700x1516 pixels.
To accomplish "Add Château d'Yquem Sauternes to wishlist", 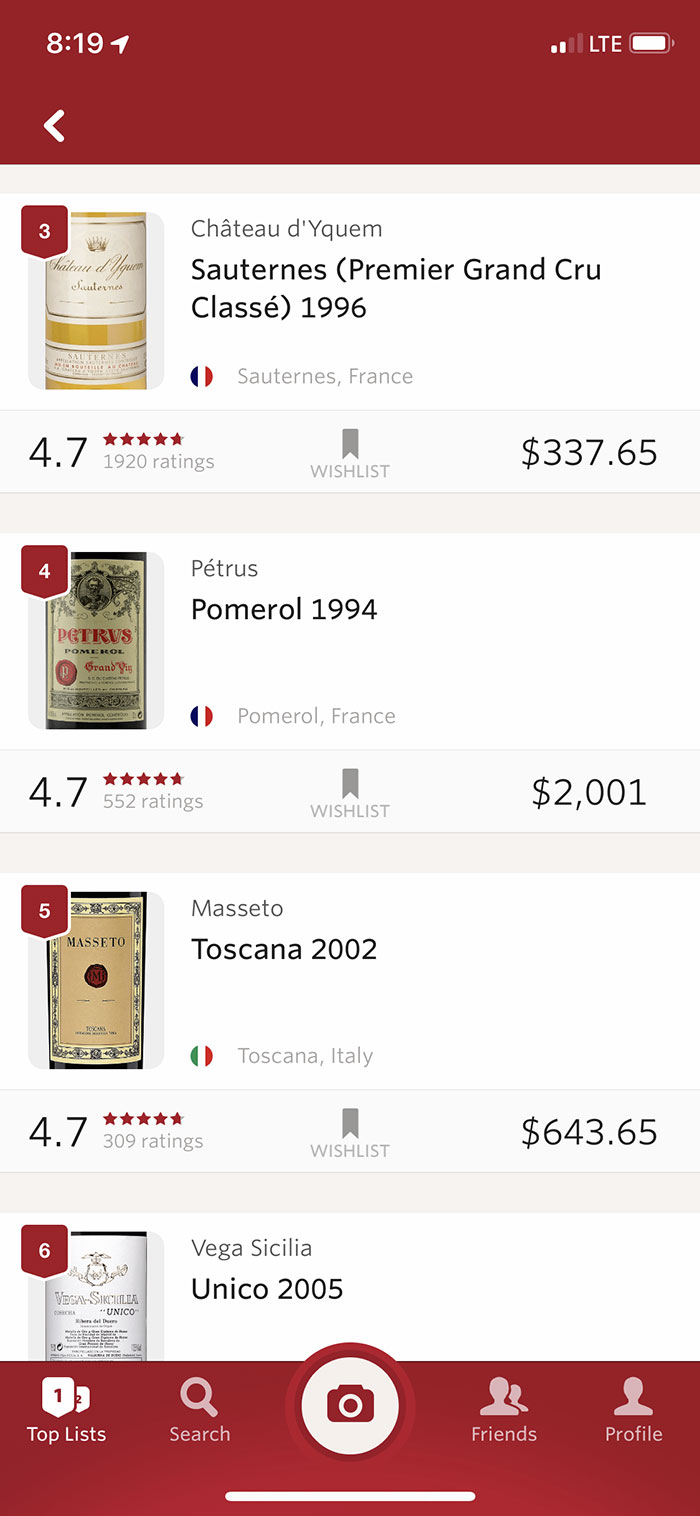I will (350, 454).
